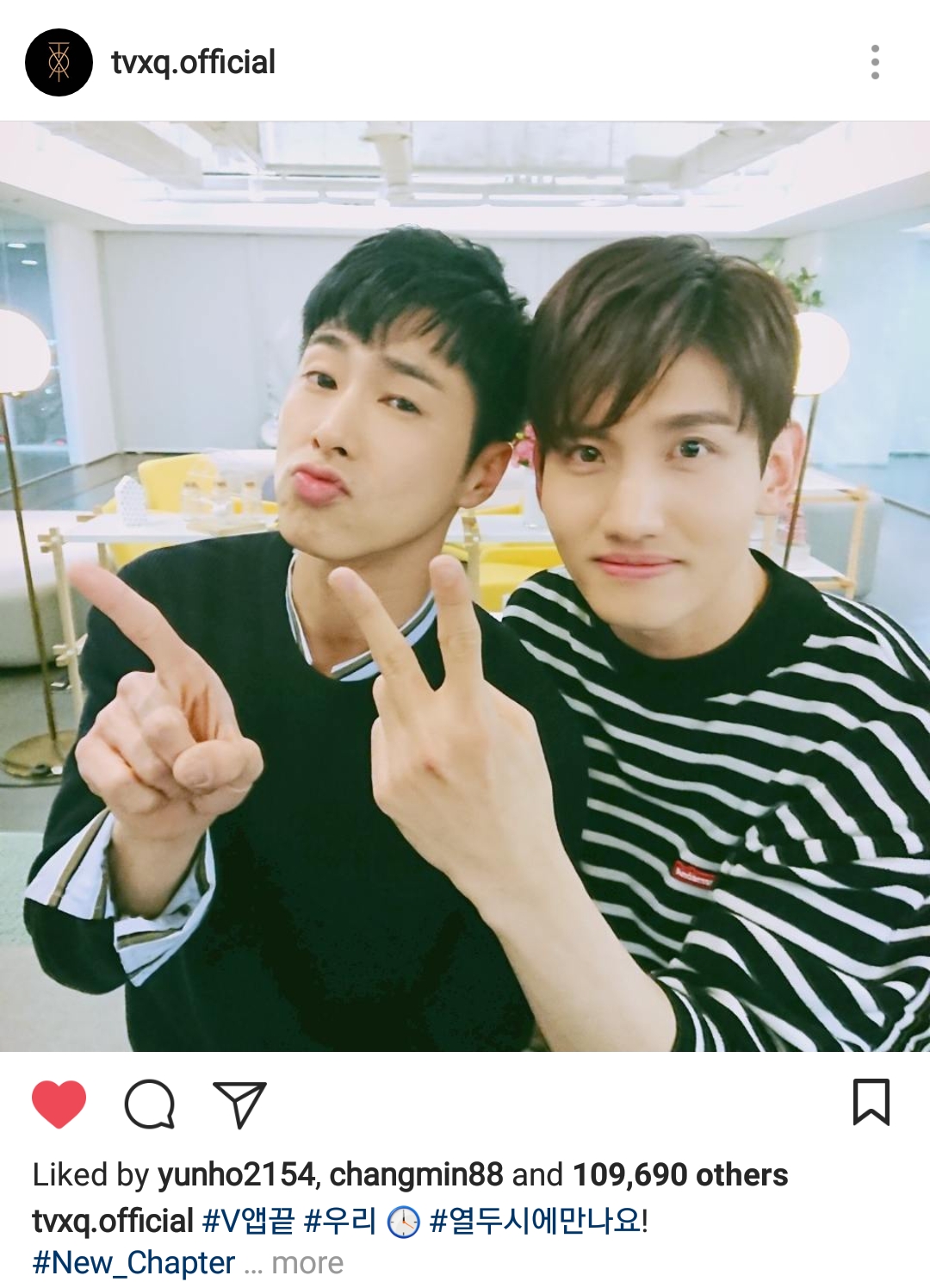The width and height of the screenshot is (930, 1288).
Task: View yunho2154's profile from the likes
Action: coord(236,1174)
